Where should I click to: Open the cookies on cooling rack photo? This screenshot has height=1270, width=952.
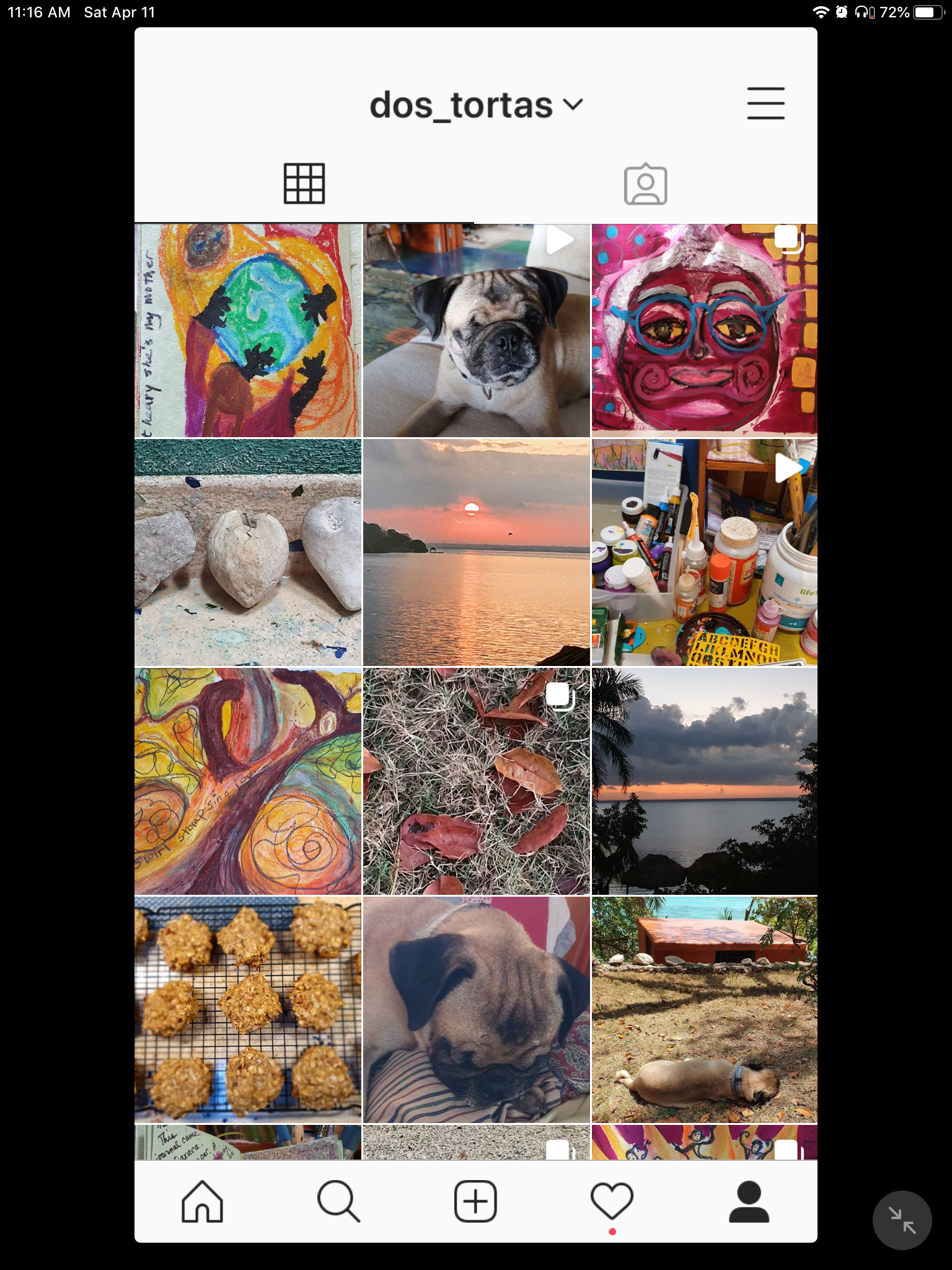248,1010
